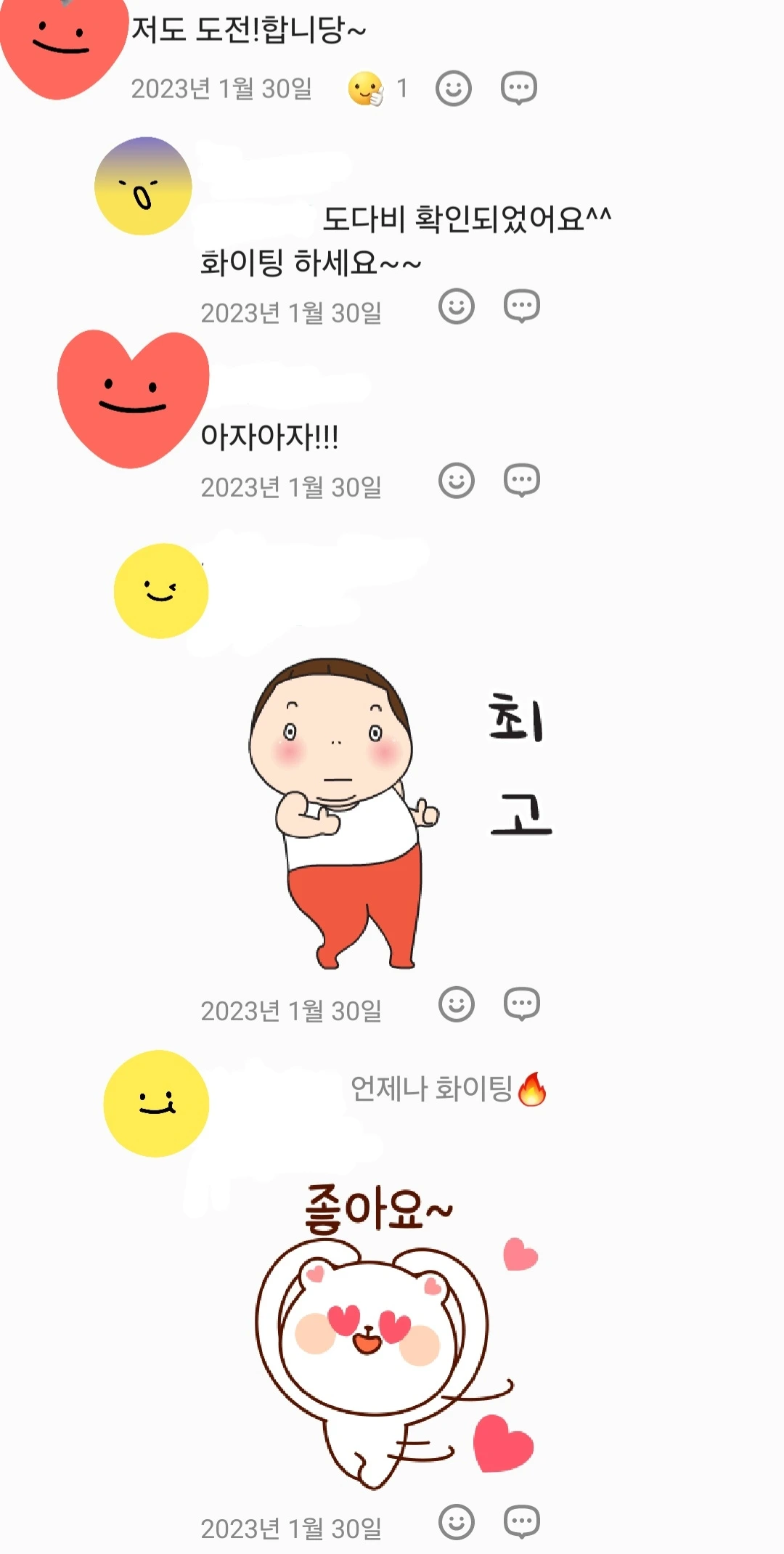Reply to the "최고" sticker comment
Screen dimensions: 784x1554
click(522, 1004)
